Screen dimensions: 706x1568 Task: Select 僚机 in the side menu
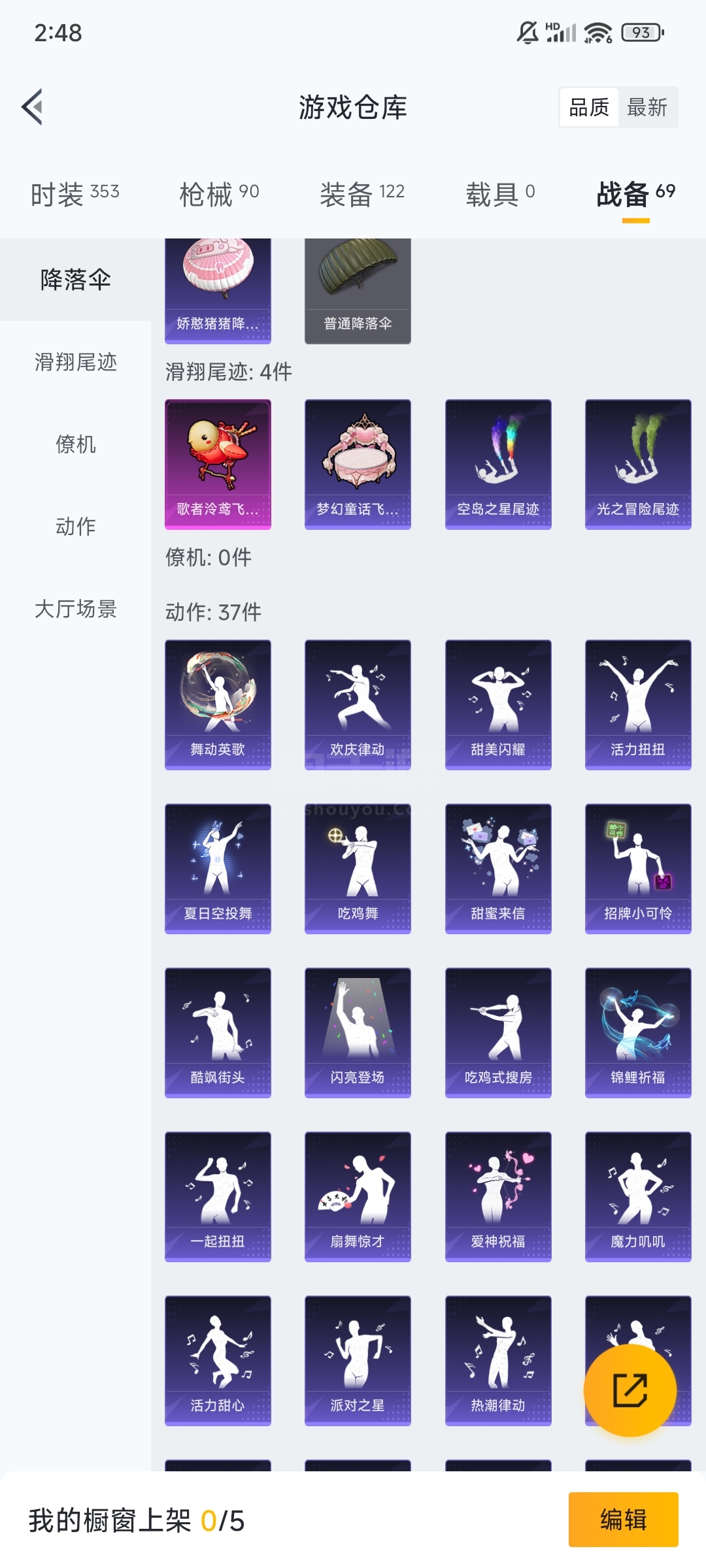[75, 444]
